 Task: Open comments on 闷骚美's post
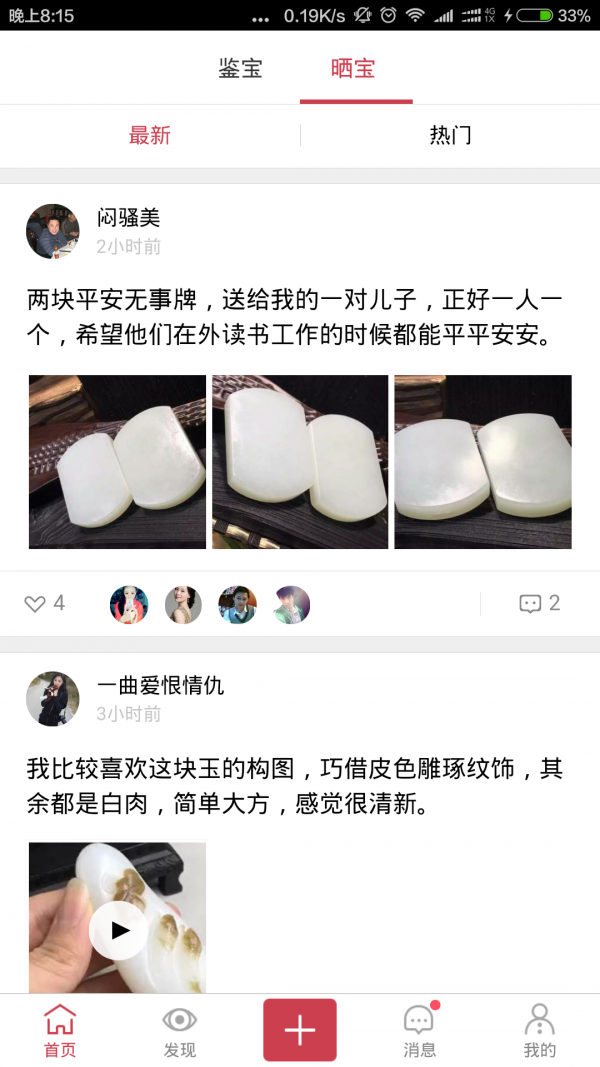click(x=539, y=603)
